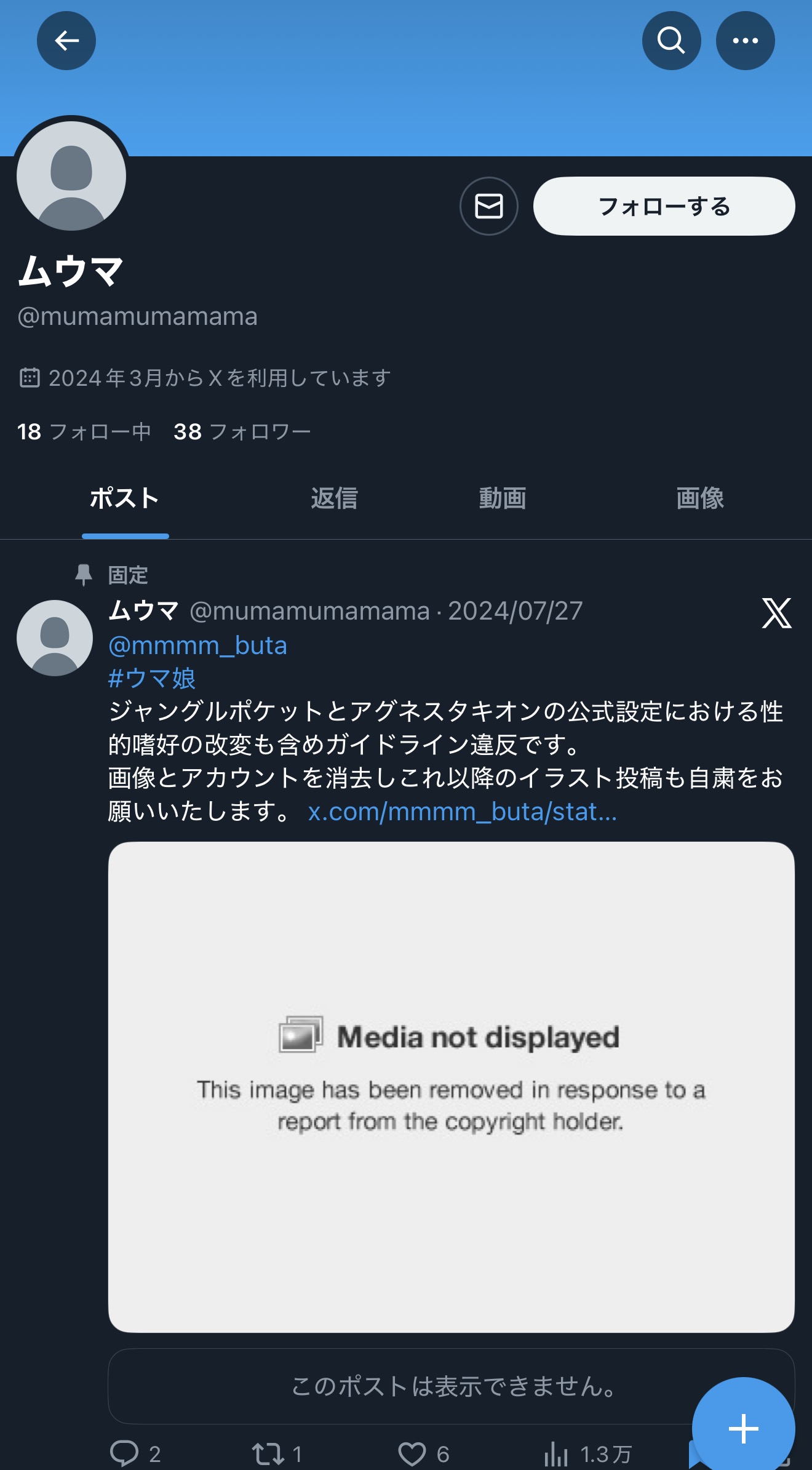Select the ポスト tab
This screenshot has height=1470, width=812.
125,498
